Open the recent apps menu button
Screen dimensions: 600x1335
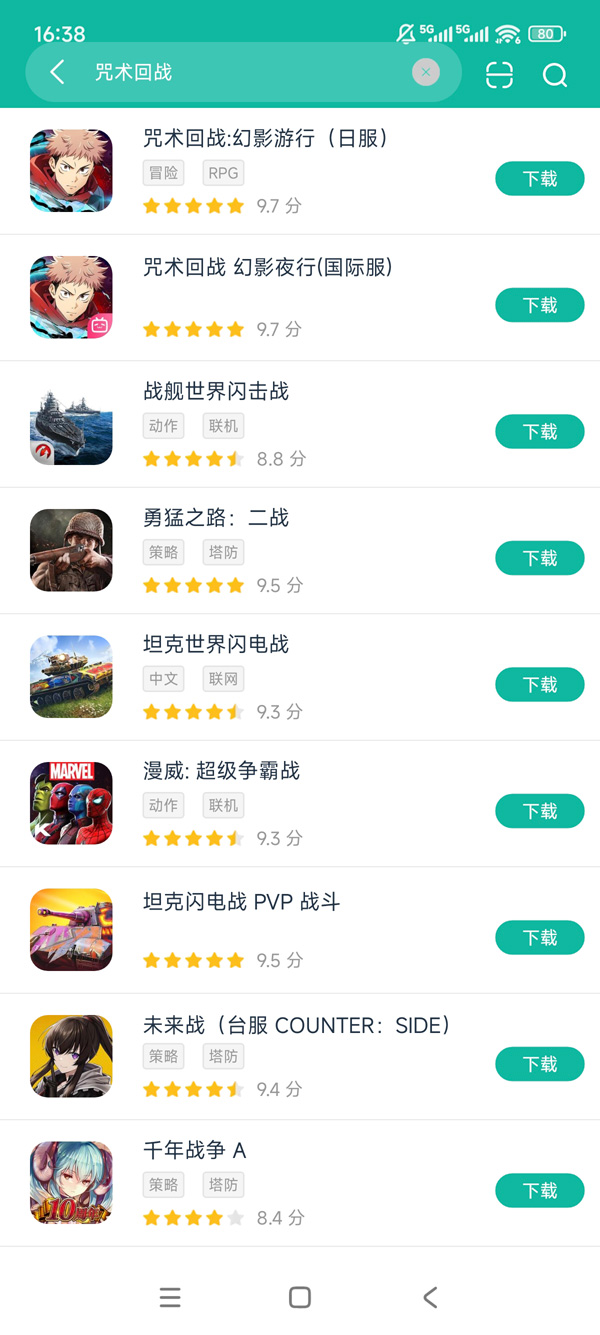pos(170,1297)
